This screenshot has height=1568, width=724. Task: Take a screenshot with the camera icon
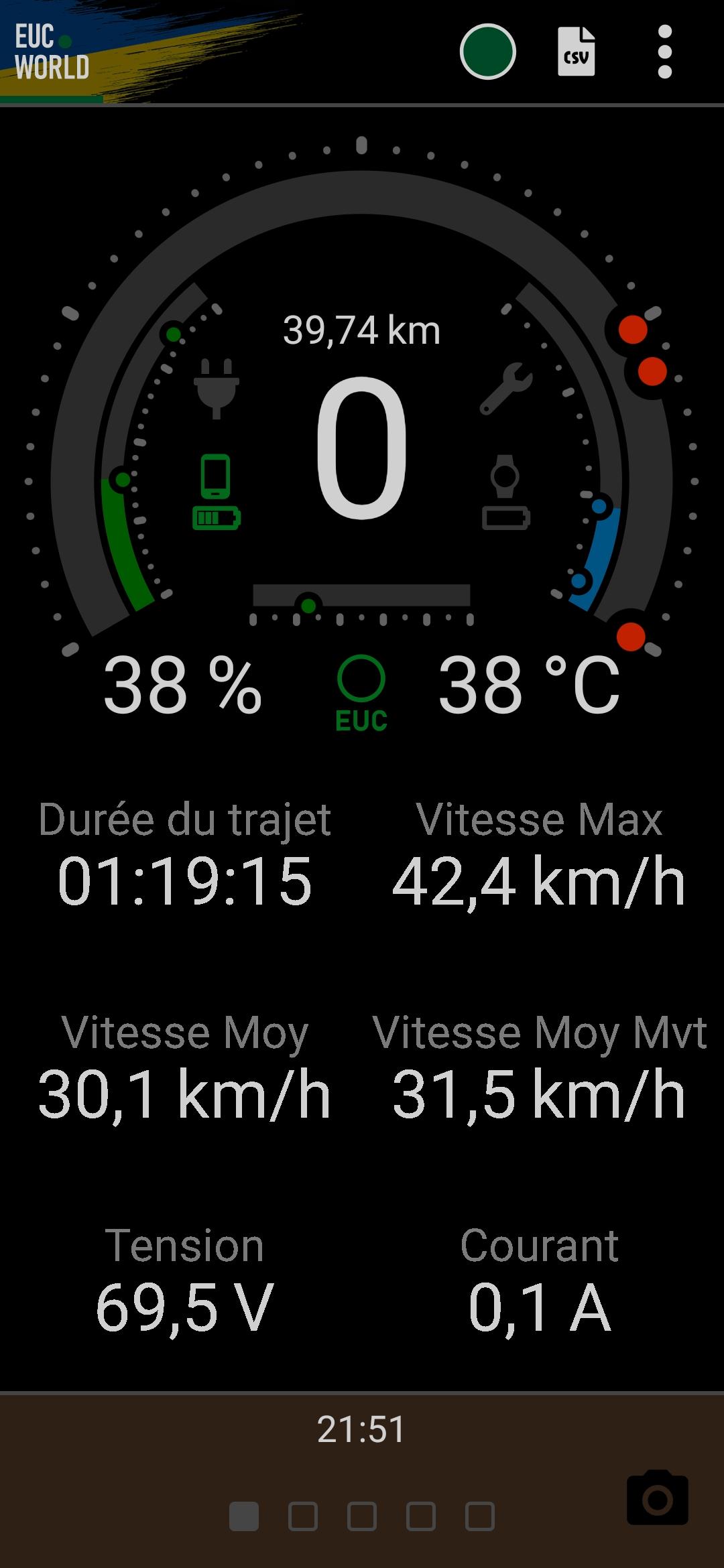click(658, 1497)
